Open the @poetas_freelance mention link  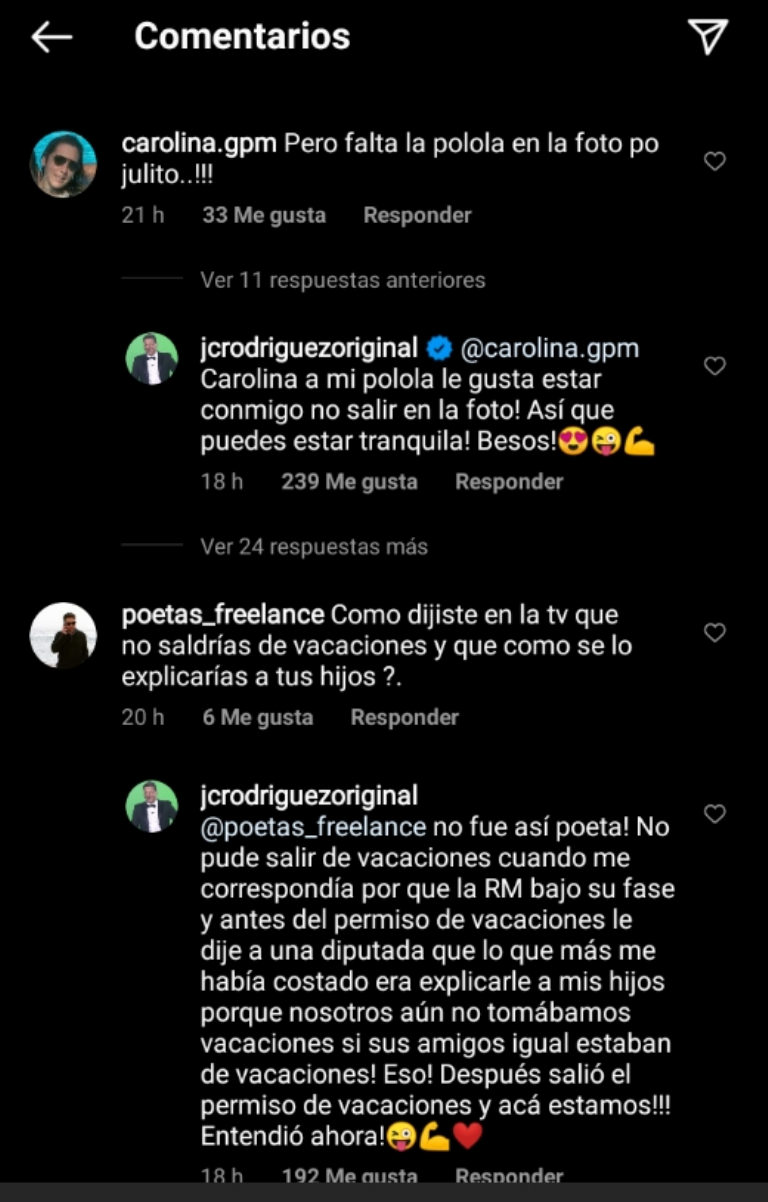click(313, 828)
